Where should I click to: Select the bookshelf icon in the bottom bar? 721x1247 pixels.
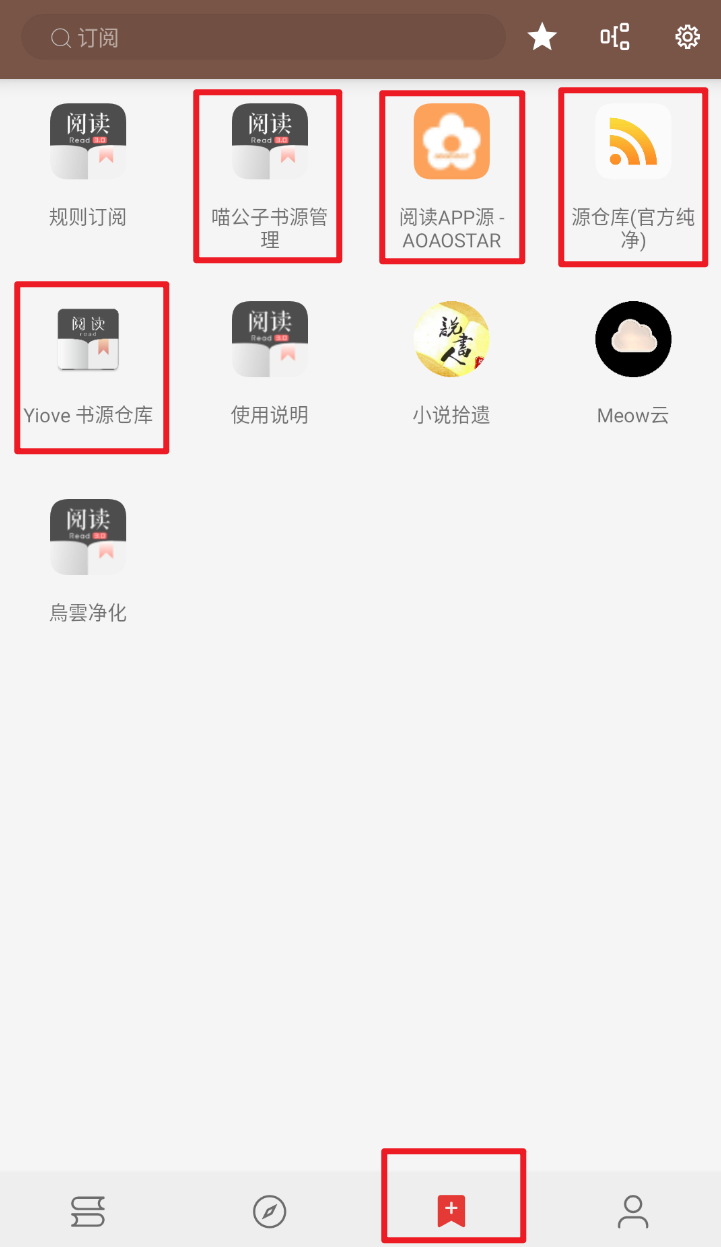coord(88,1210)
